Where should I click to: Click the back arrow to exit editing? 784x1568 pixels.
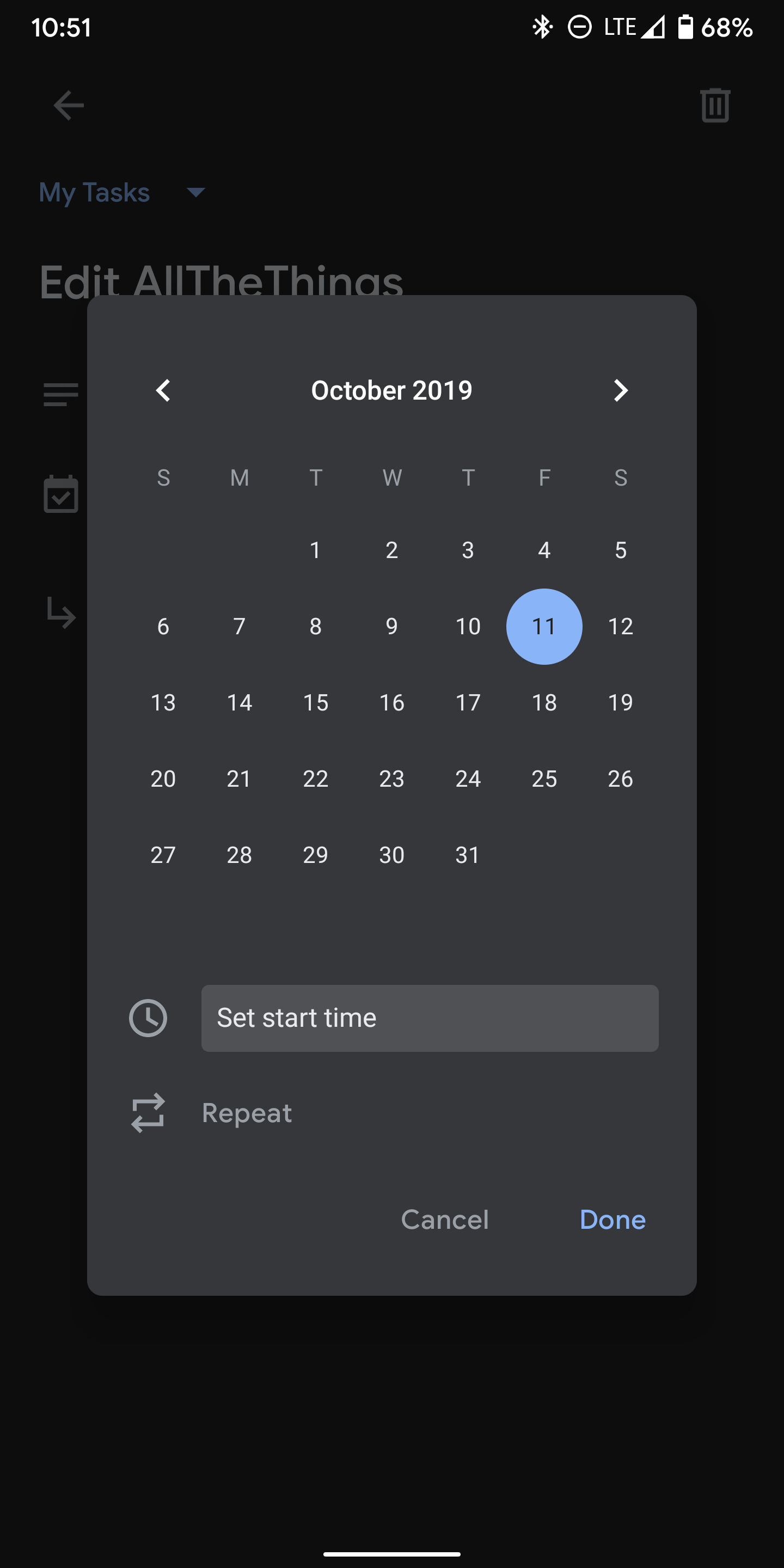coord(68,105)
